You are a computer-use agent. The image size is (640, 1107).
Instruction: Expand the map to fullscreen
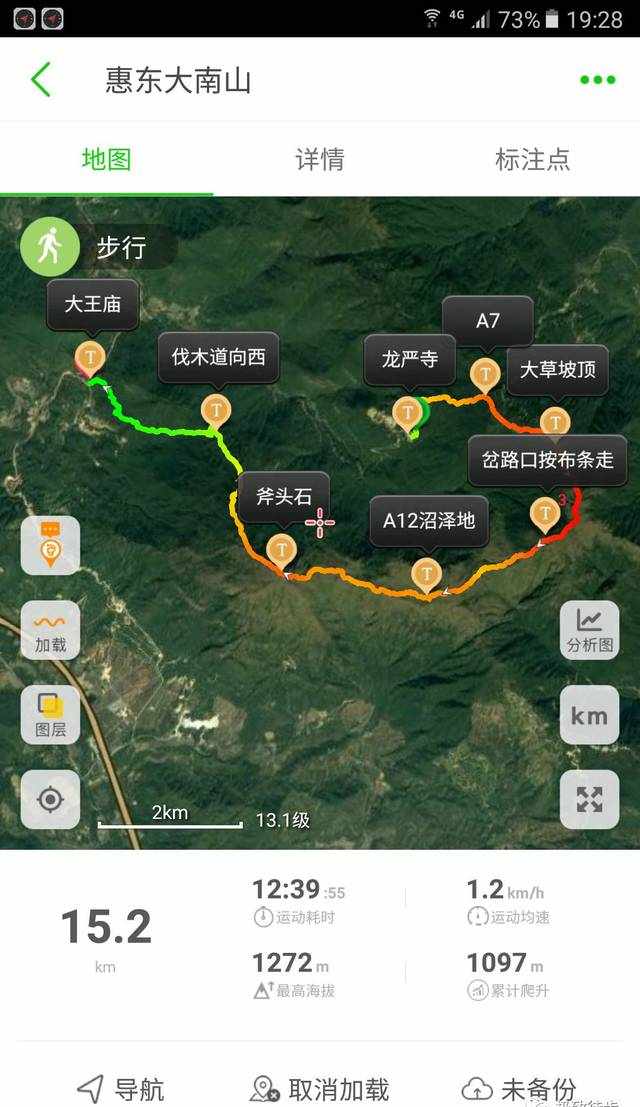point(589,799)
